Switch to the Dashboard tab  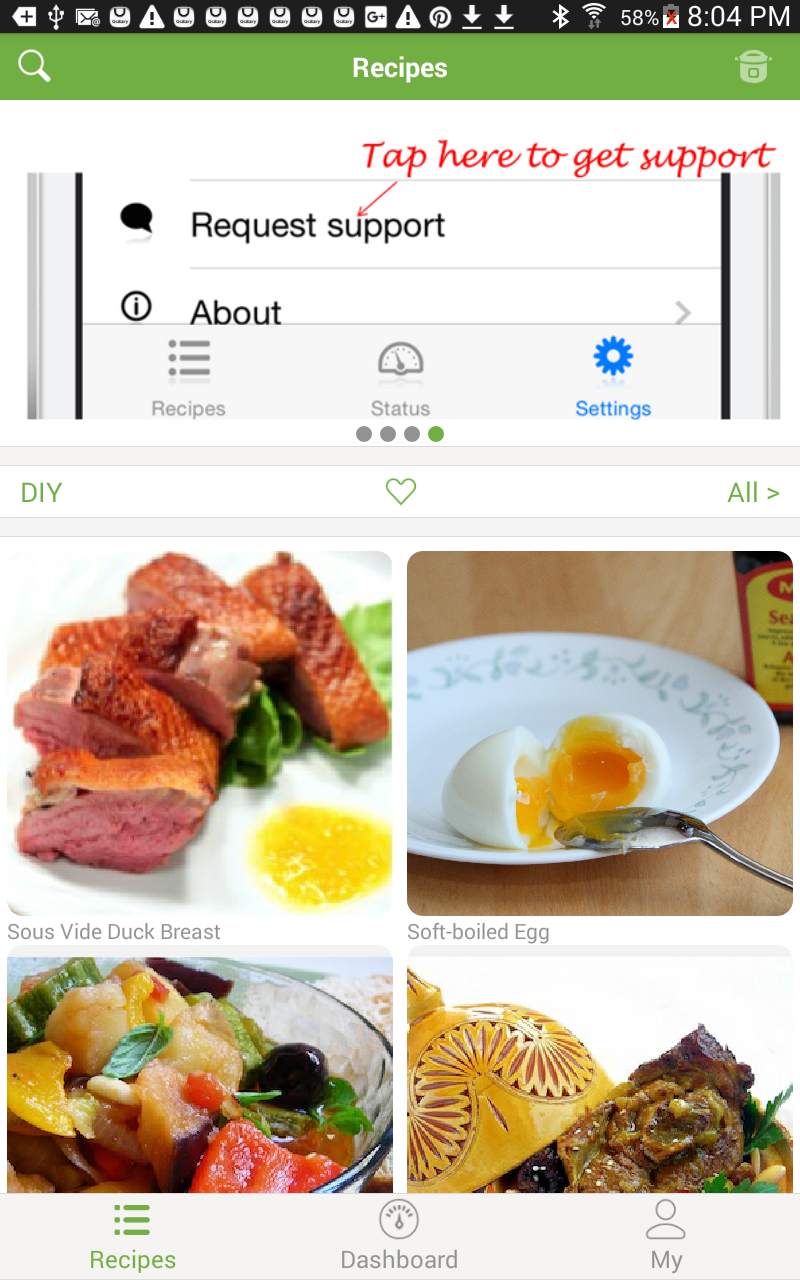pos(400,1236)
